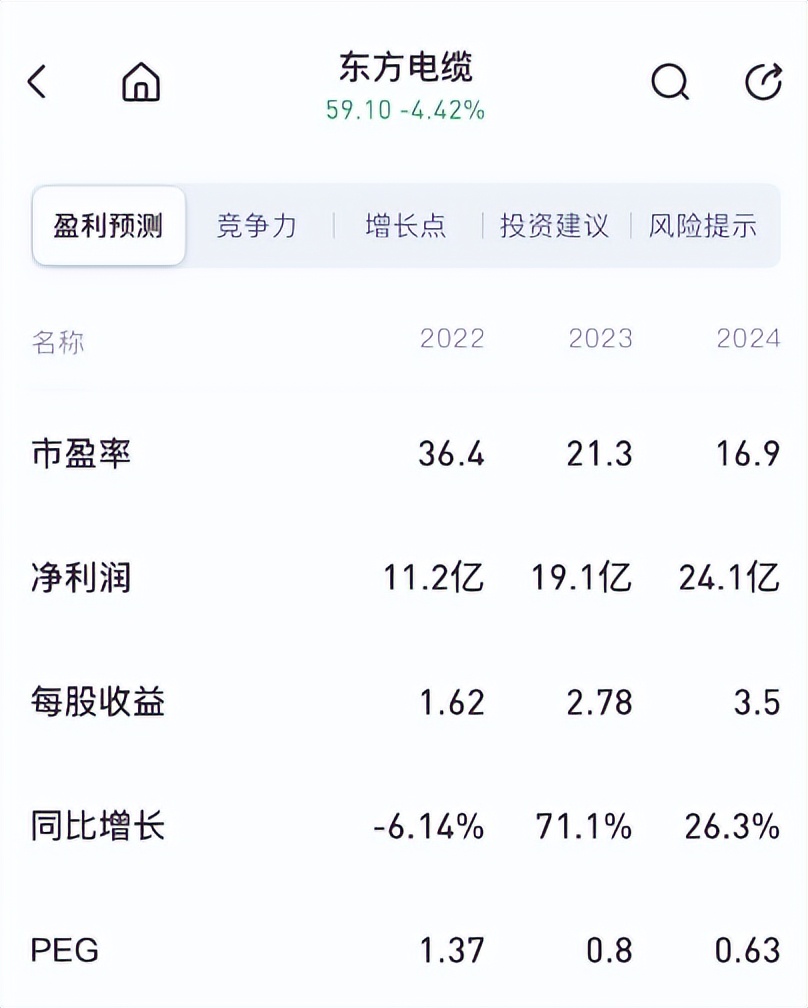Click the 2023 column header
808x1008 pixels.
(600, 340)
